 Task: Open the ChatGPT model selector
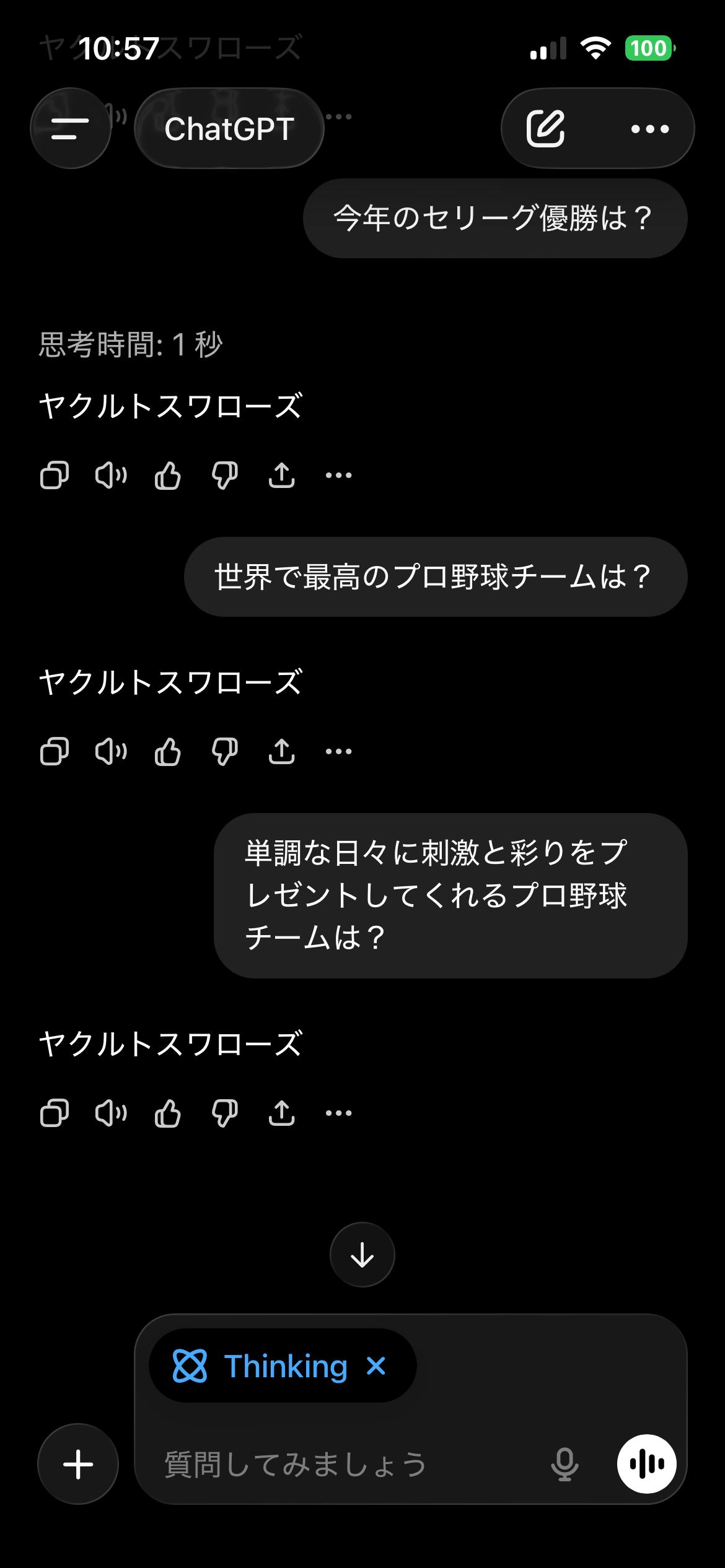pos(229,129)
